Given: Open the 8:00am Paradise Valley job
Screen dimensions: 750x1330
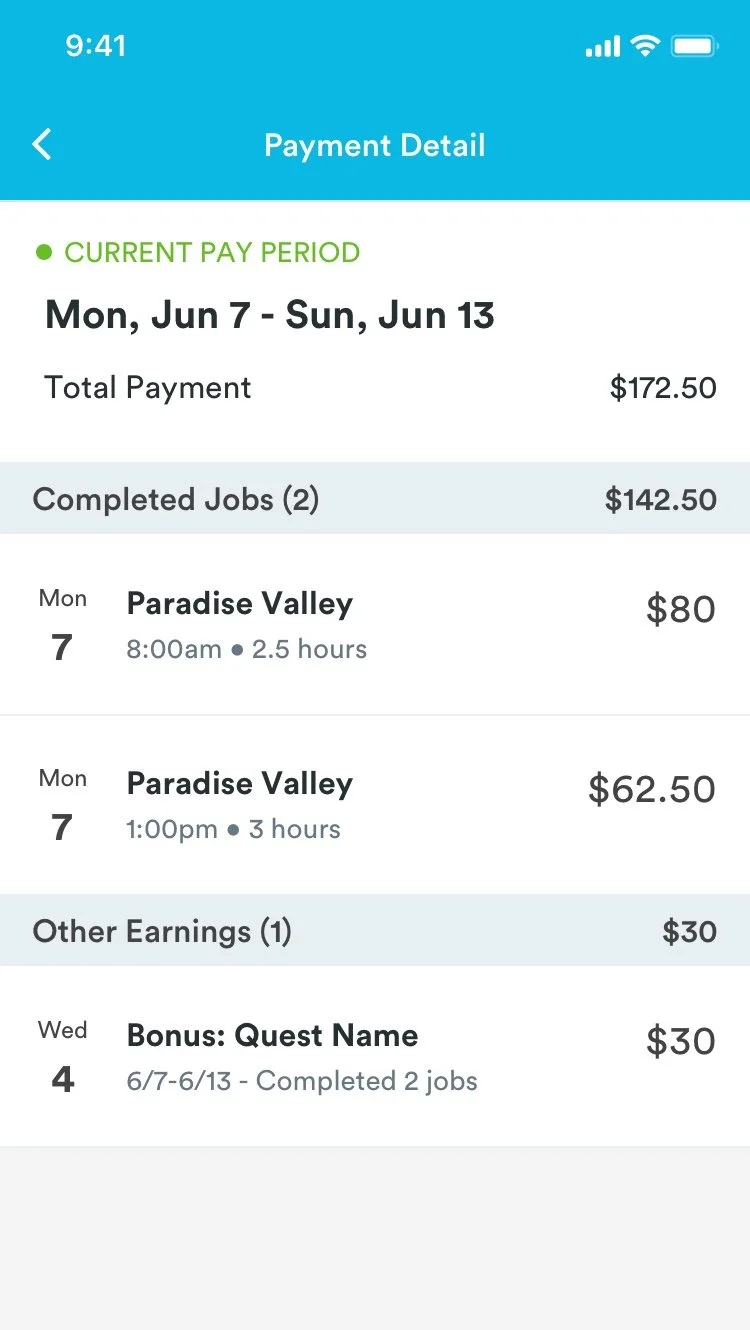Looking at the screenshot, I should click(x=374, y=625).
